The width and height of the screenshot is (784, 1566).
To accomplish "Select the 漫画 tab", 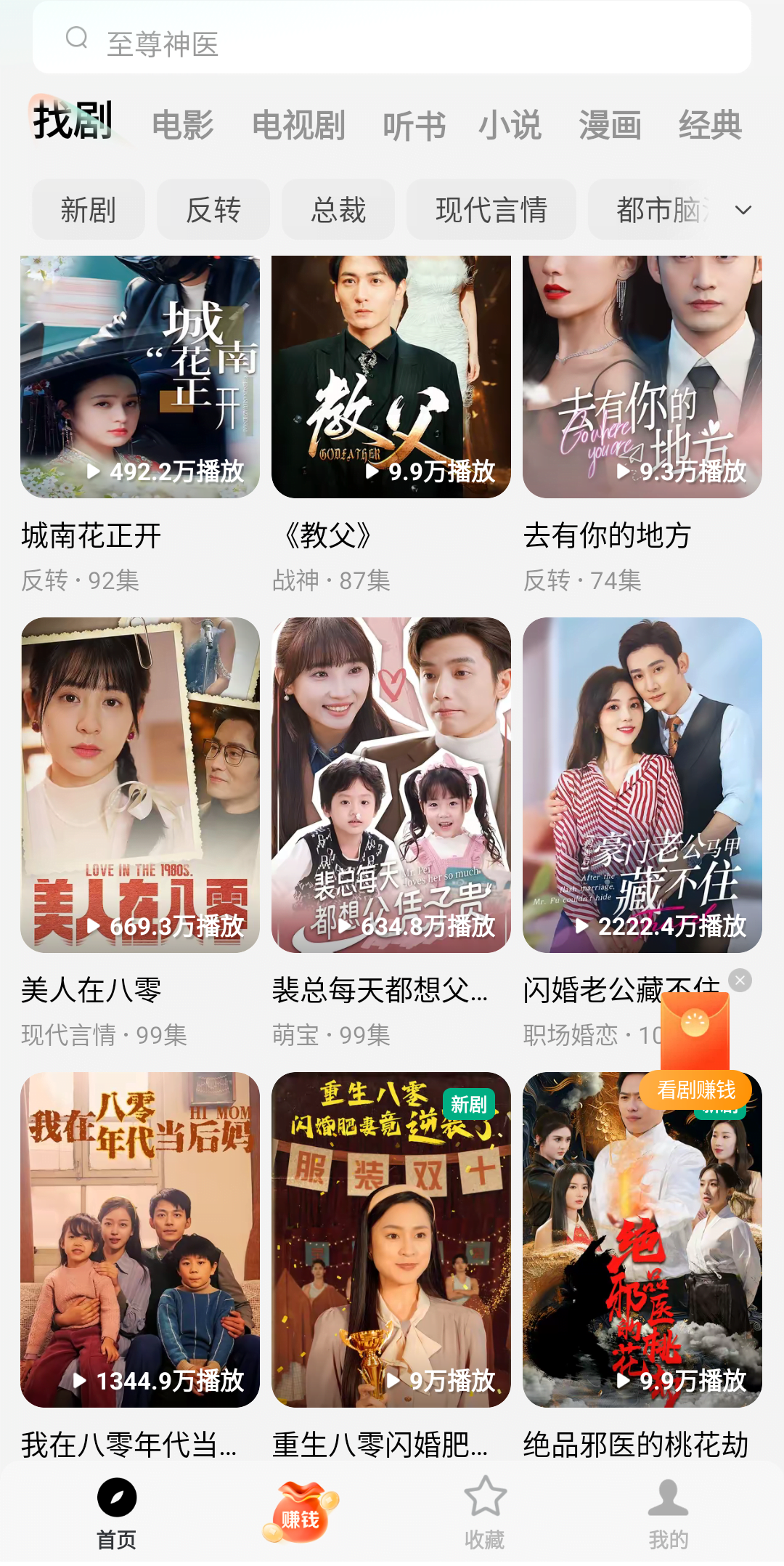I will 611,125.
